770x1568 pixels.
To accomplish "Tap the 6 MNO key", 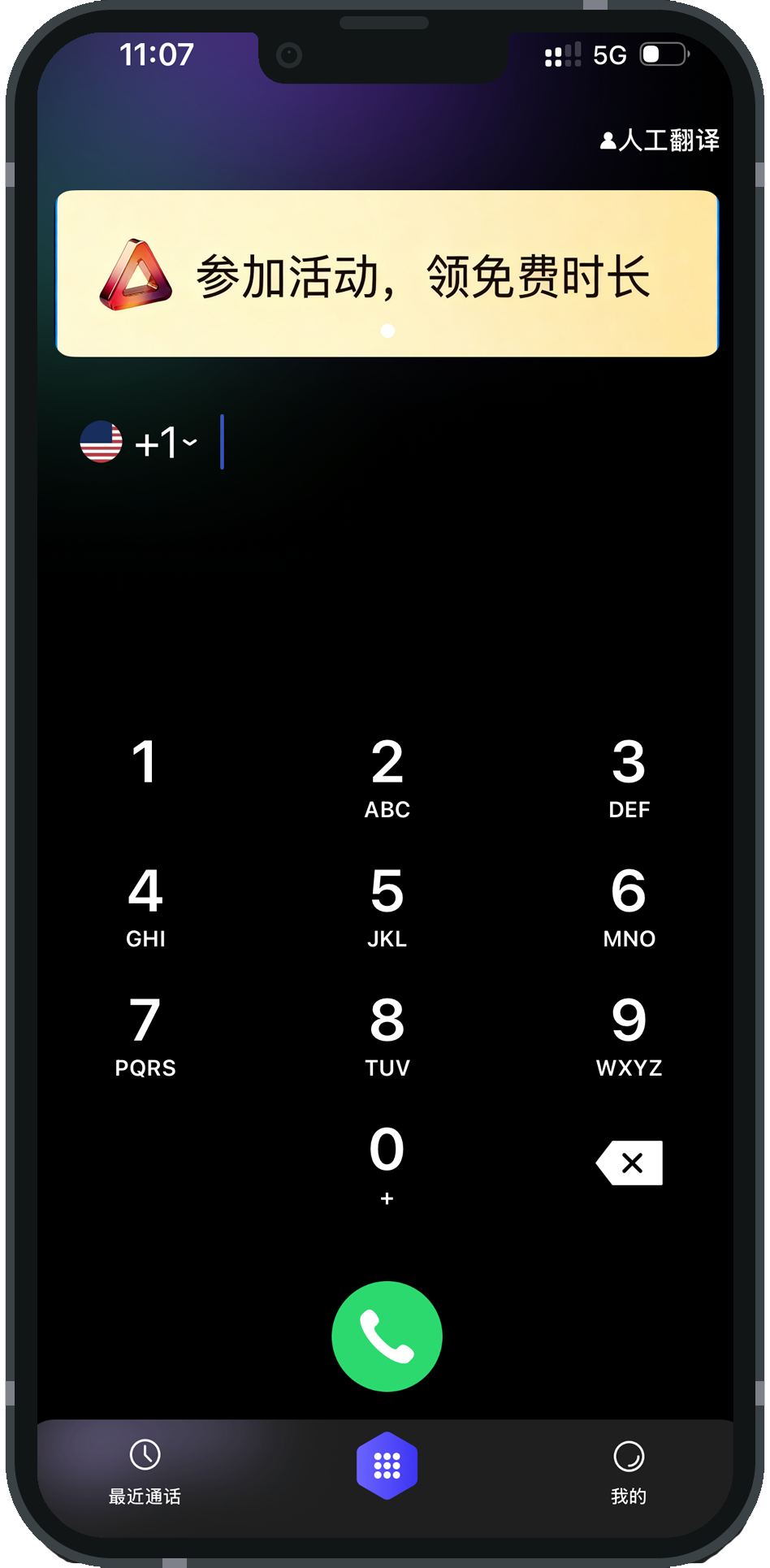I will point(629,905).
